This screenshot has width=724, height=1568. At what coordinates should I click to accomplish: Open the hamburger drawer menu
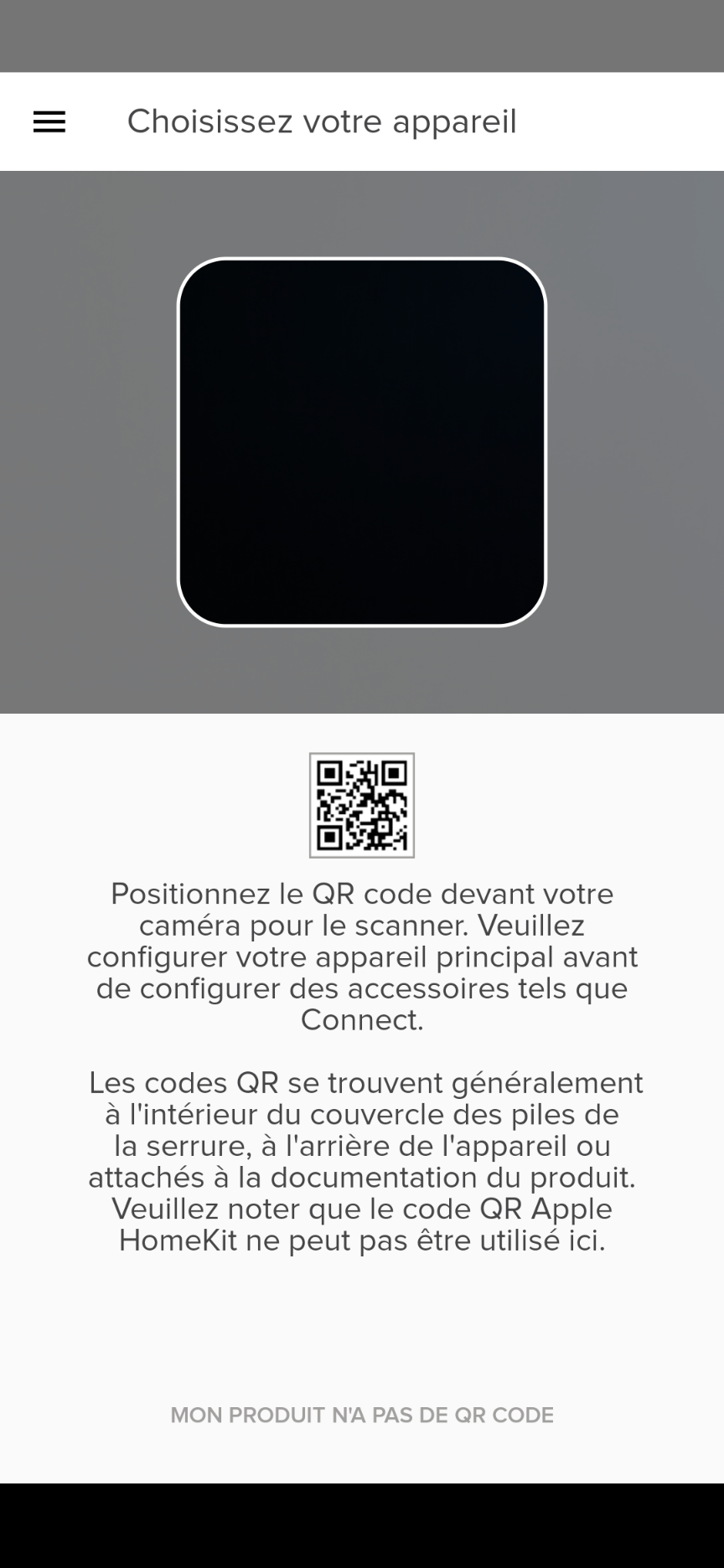(x=49, y=122)
